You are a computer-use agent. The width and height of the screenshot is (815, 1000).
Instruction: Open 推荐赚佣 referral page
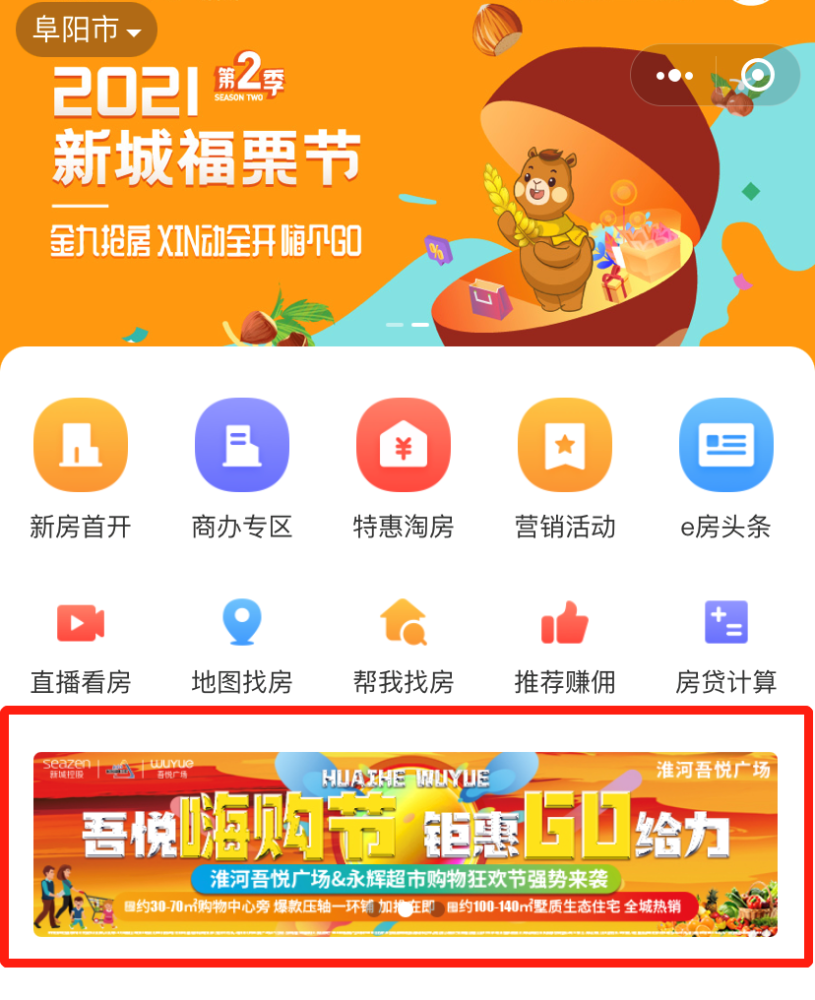pyautogui.click(x=564, y=625)
